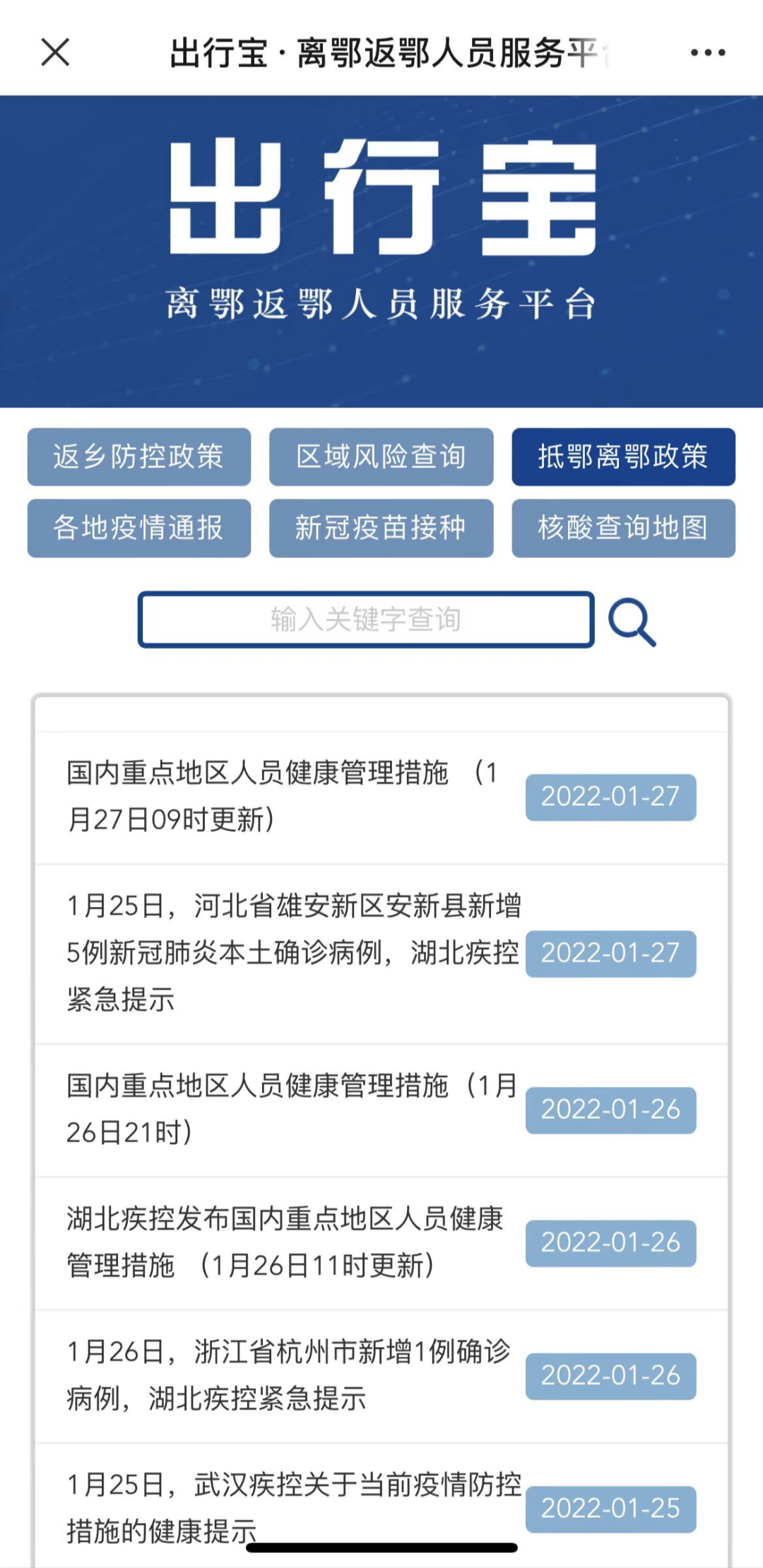Image resolution: width=763 pixels, height=1568 pixels.
Task: Open the three-dot overflow menu
Action: click(708, 52)
